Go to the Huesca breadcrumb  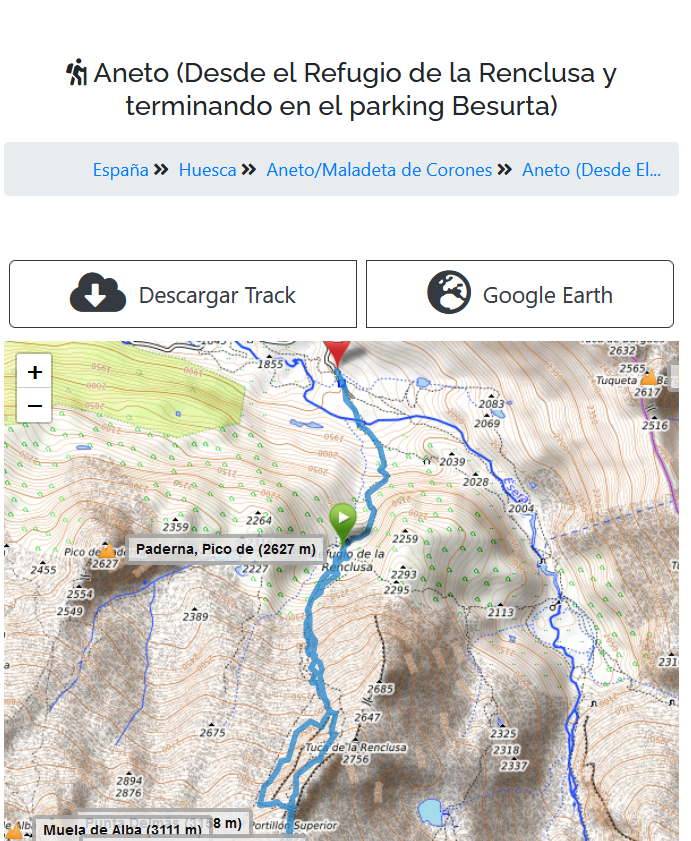[x=207, y=170]
